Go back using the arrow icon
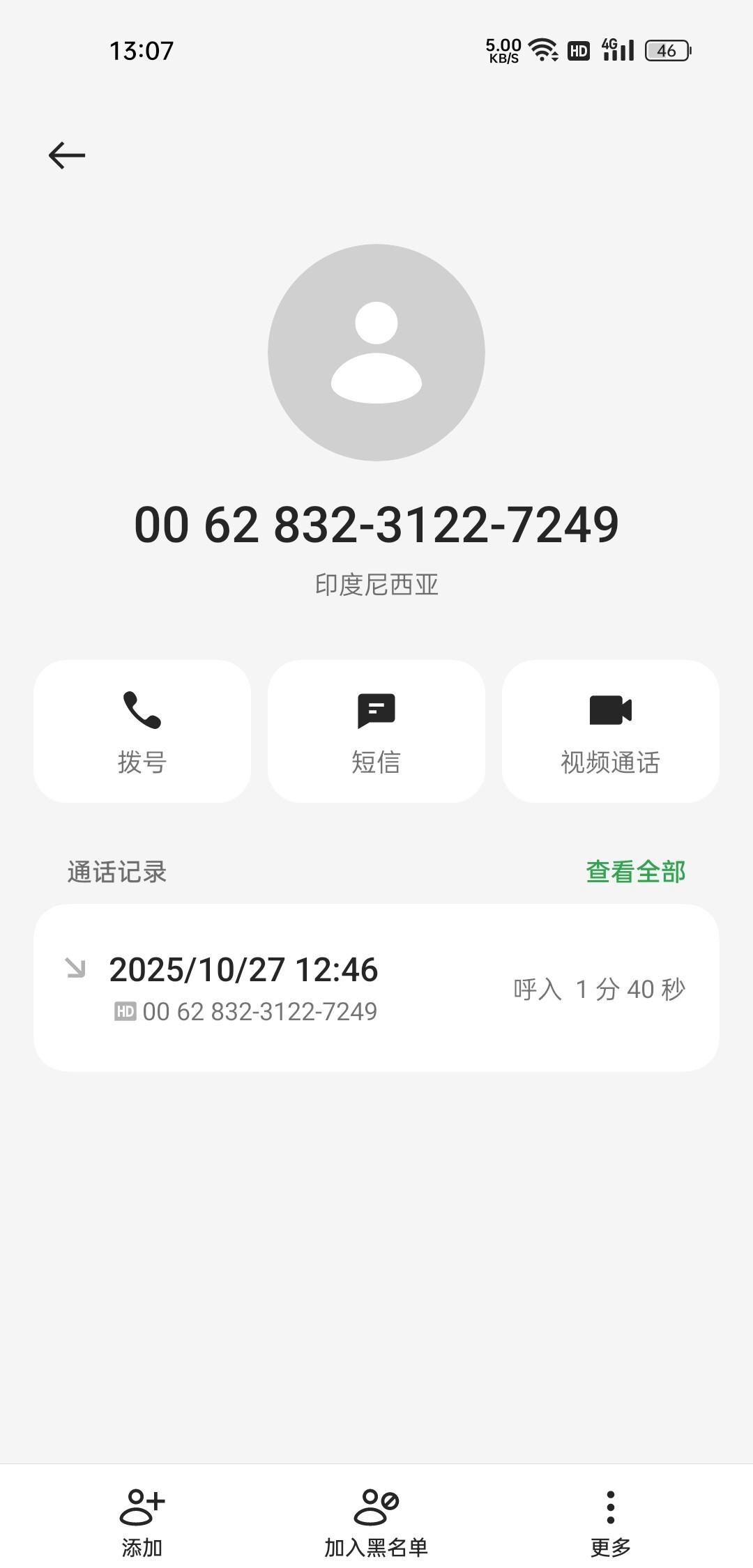753x1568 pixels. click(67, 155)
